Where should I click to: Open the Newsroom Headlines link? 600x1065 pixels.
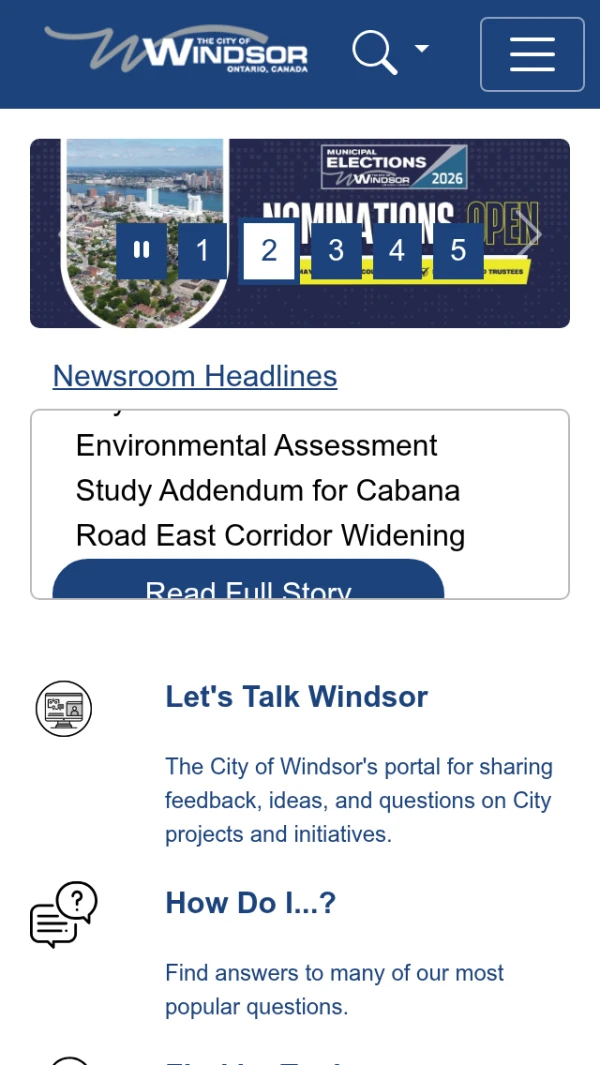pos(195,376)
